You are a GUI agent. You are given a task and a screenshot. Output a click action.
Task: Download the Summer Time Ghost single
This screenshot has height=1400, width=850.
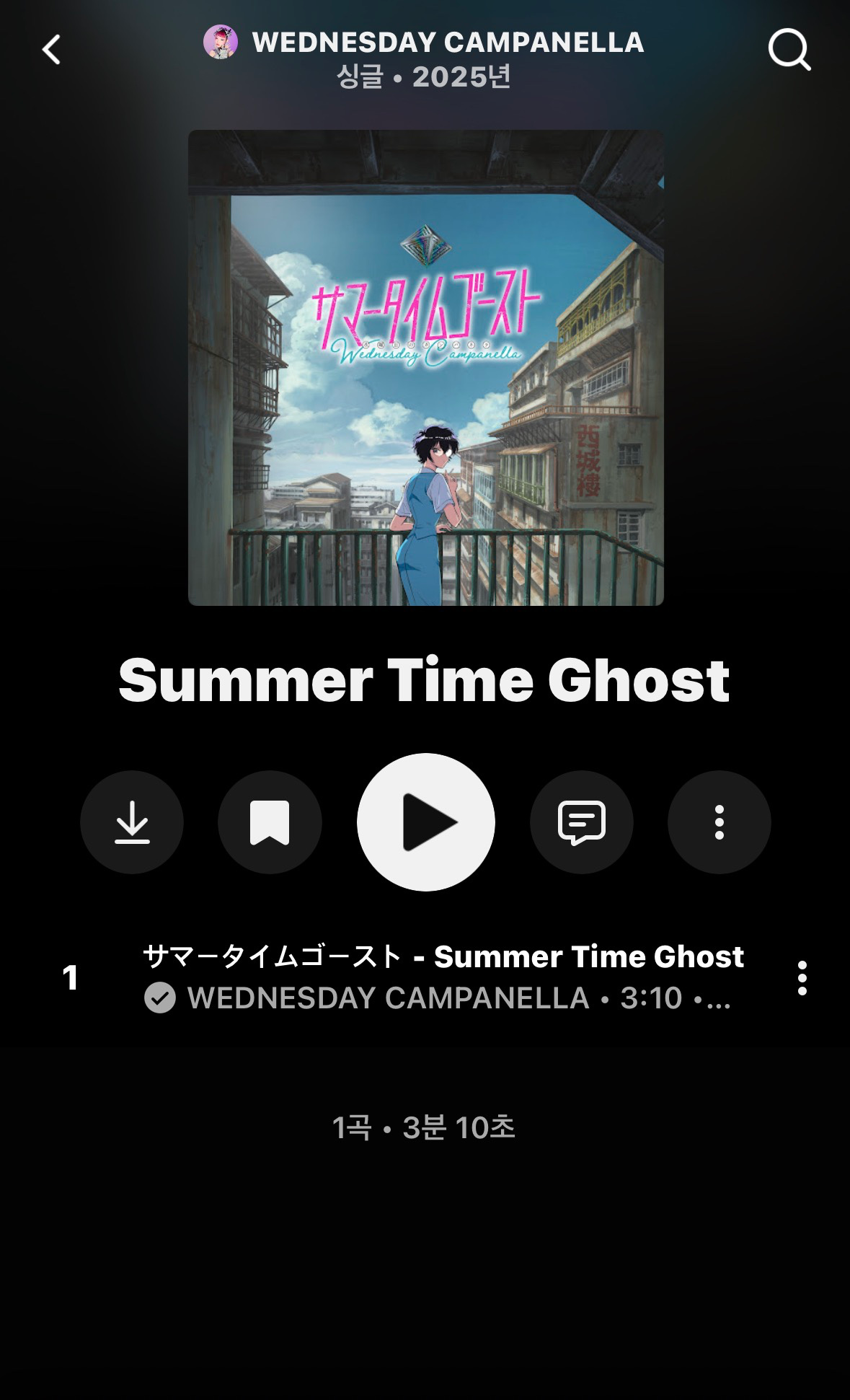tap(132, 822)
